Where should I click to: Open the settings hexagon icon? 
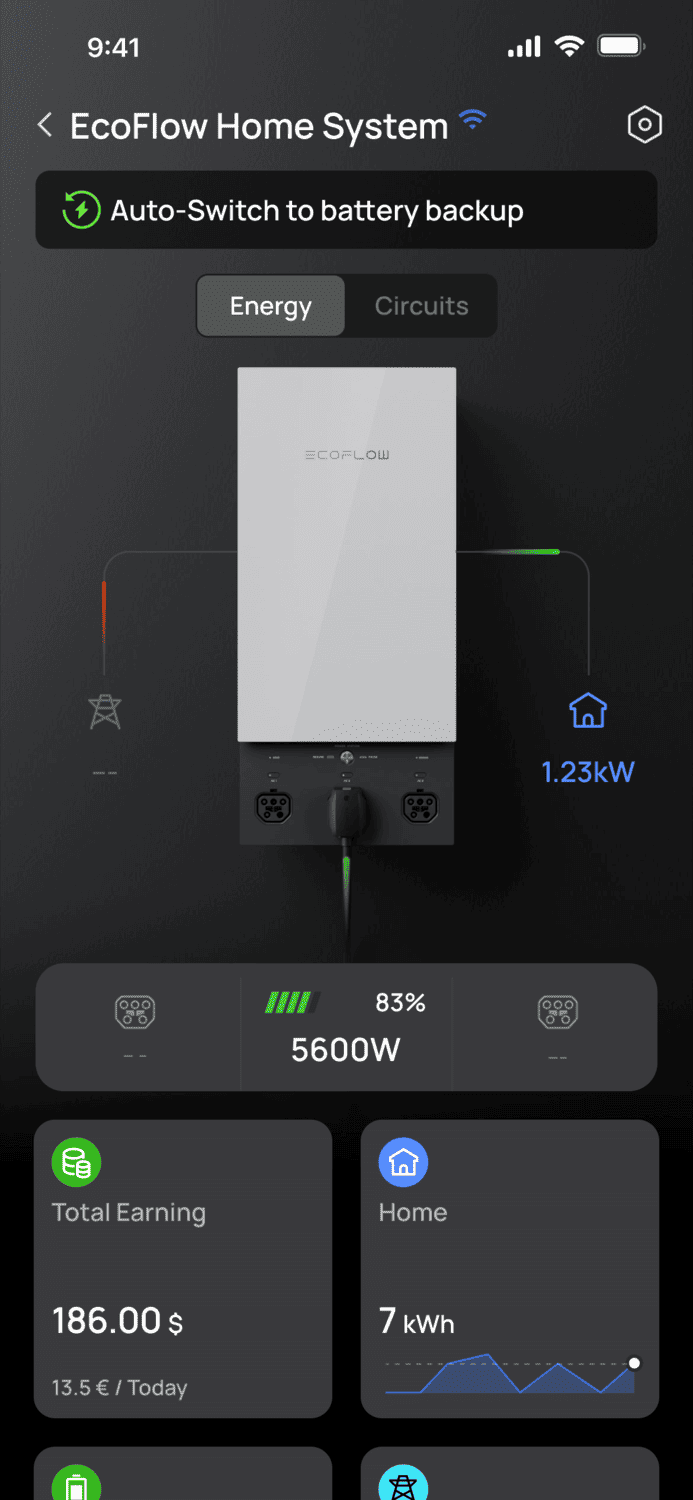click(x=644, y=125)
